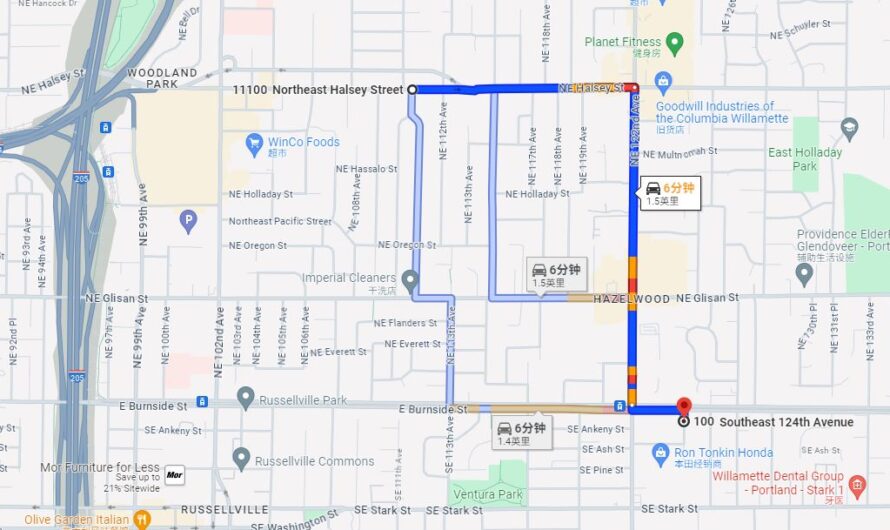Open the Planet Fitness place marker

pos(675,43)
